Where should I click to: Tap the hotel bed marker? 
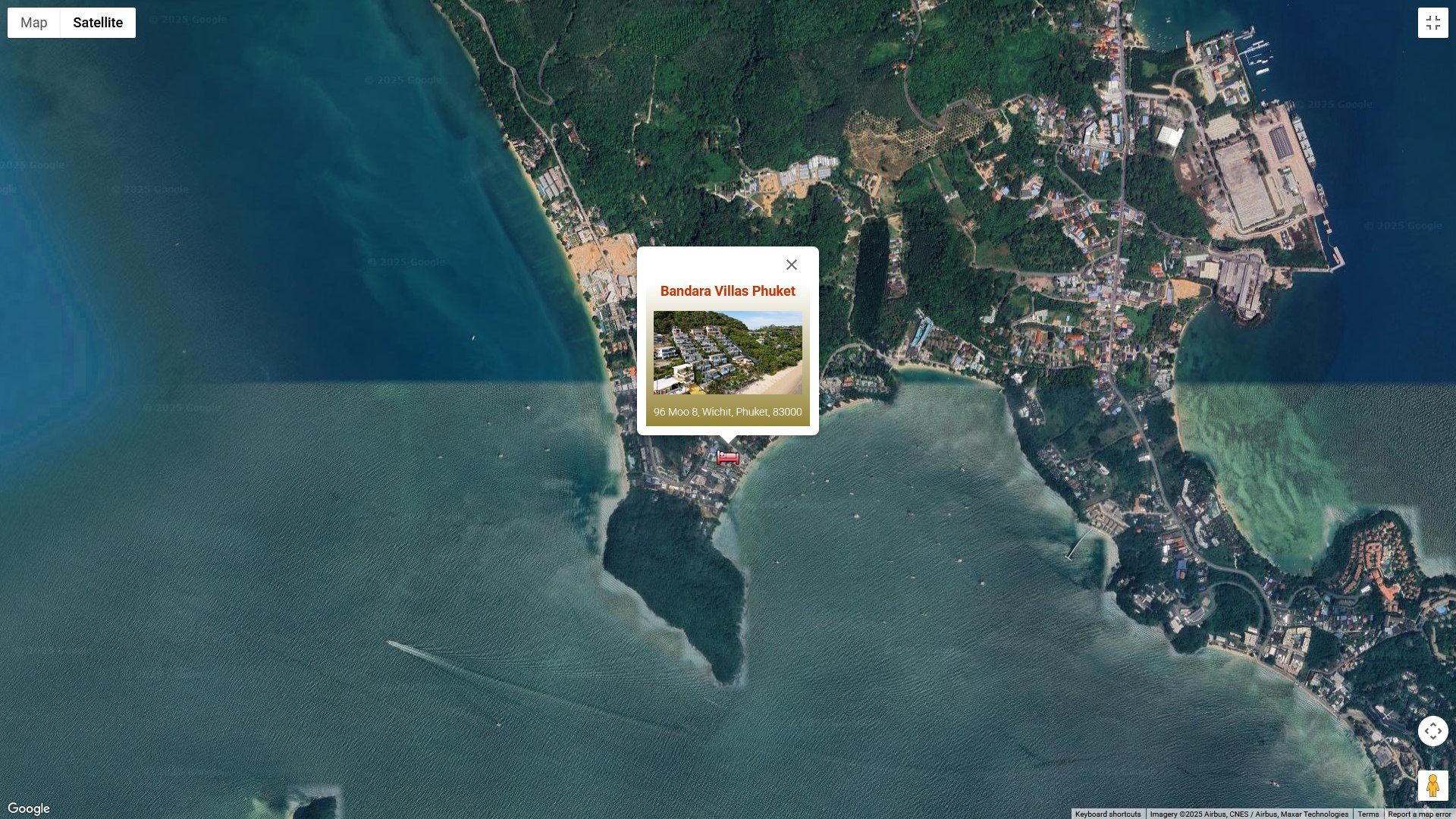pos(727,457)
